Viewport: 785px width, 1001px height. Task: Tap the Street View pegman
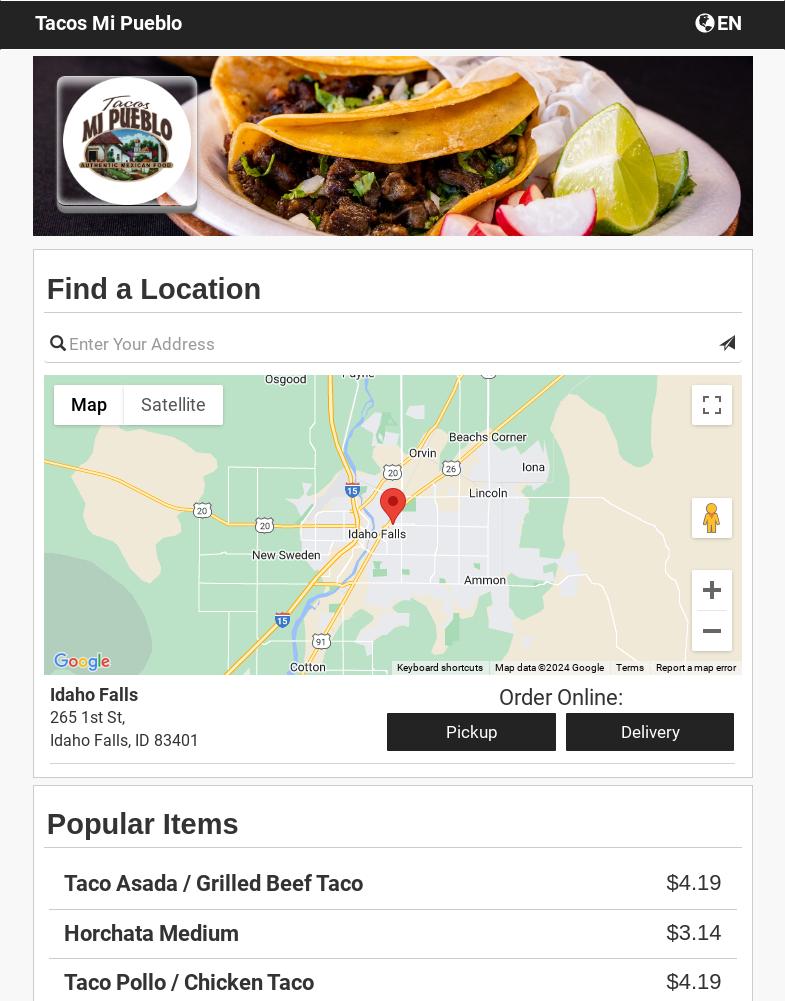711,518
